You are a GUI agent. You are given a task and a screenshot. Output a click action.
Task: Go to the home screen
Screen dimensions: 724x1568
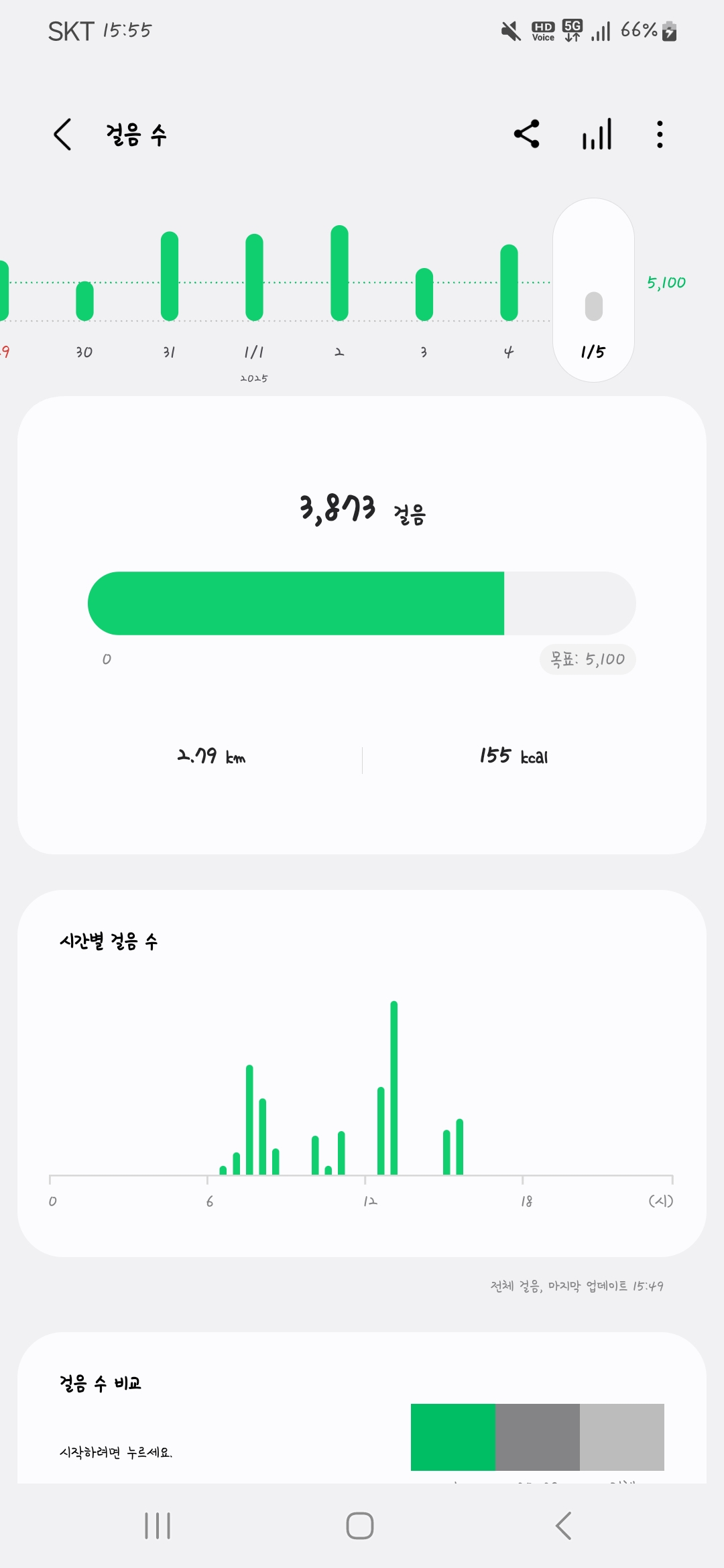(360, 1526)
